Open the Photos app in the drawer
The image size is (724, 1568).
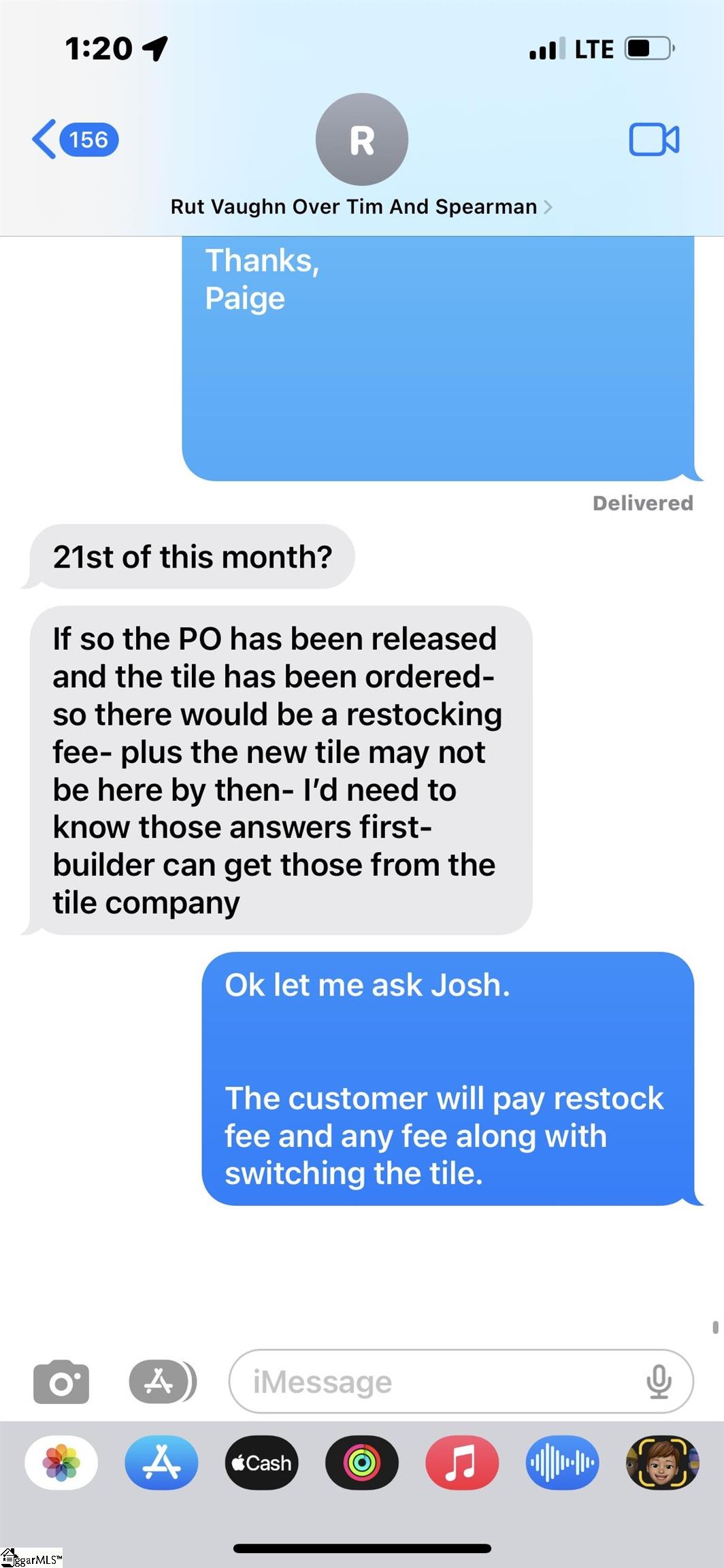[x=61, y=1463]
